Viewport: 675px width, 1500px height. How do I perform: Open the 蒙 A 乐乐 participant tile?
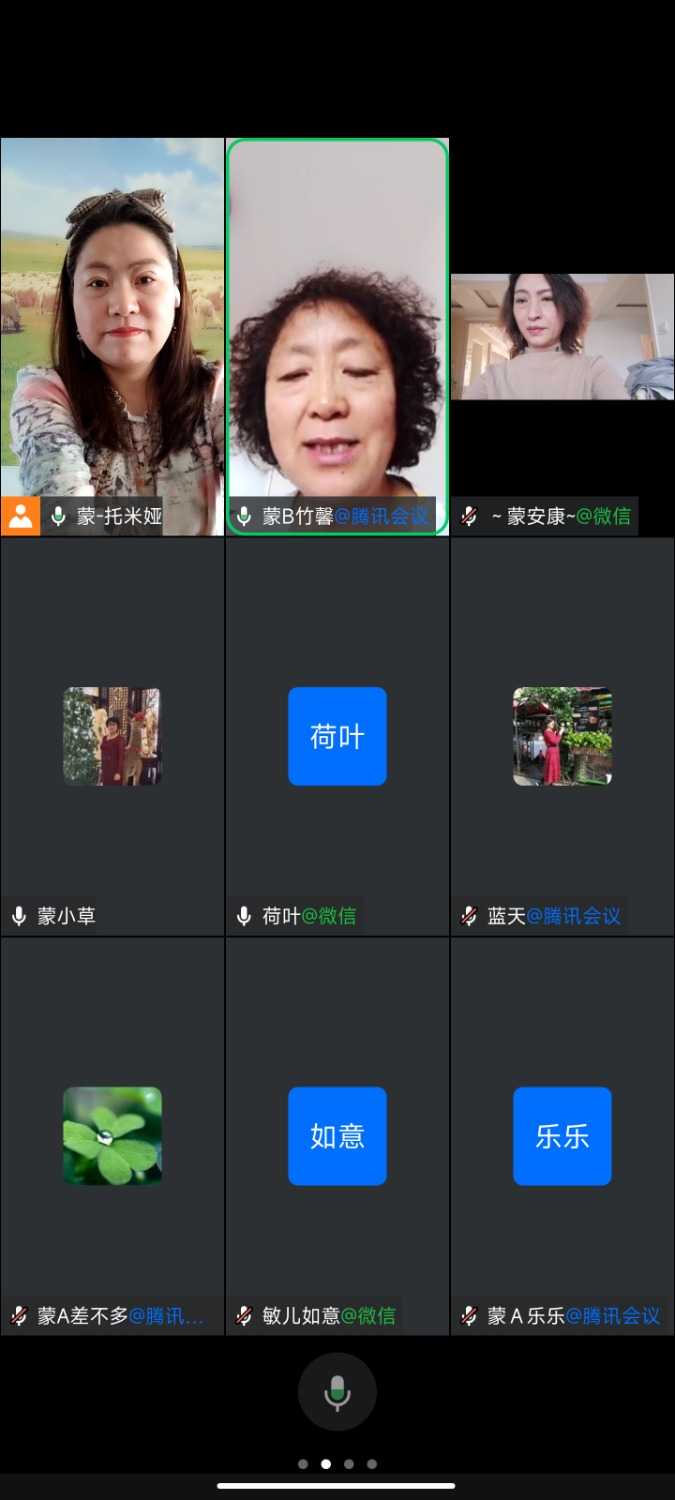coord(562,1136)
